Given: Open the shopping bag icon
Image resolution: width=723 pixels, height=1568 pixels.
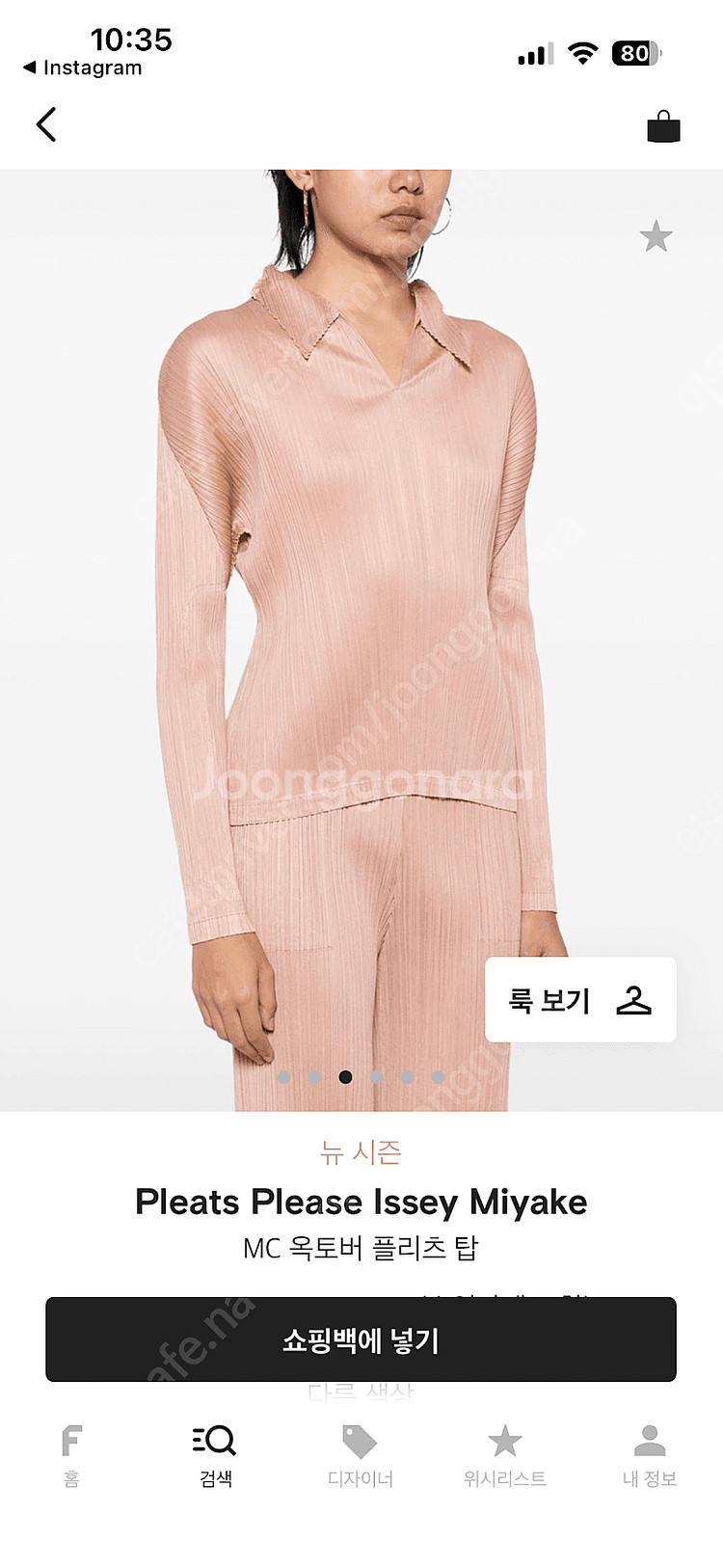Looking at the screenshot, I should click(663, 126).
